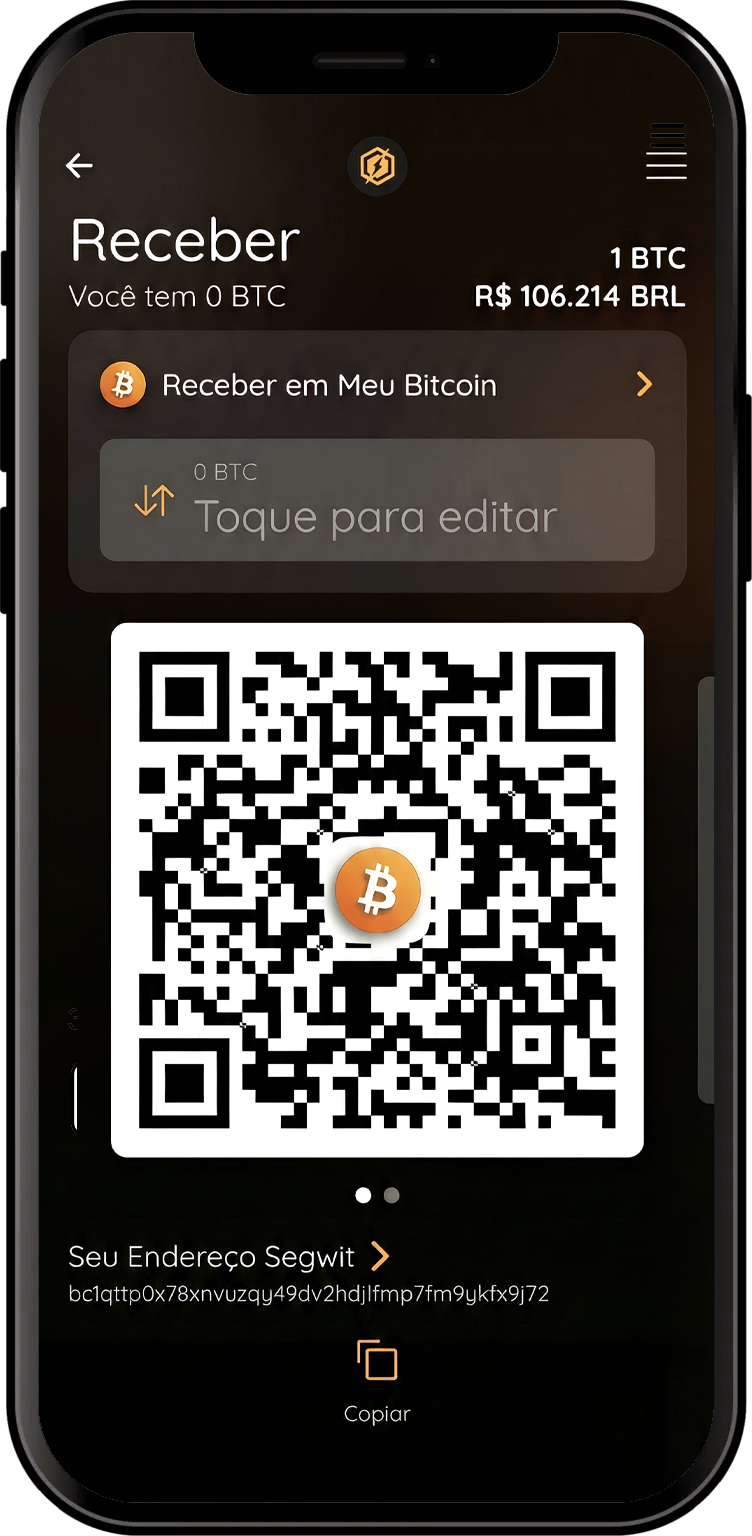Screen dimensions: 752x1536
Task: Switch currency with the swap arrows icon
Action: [154, 501]
